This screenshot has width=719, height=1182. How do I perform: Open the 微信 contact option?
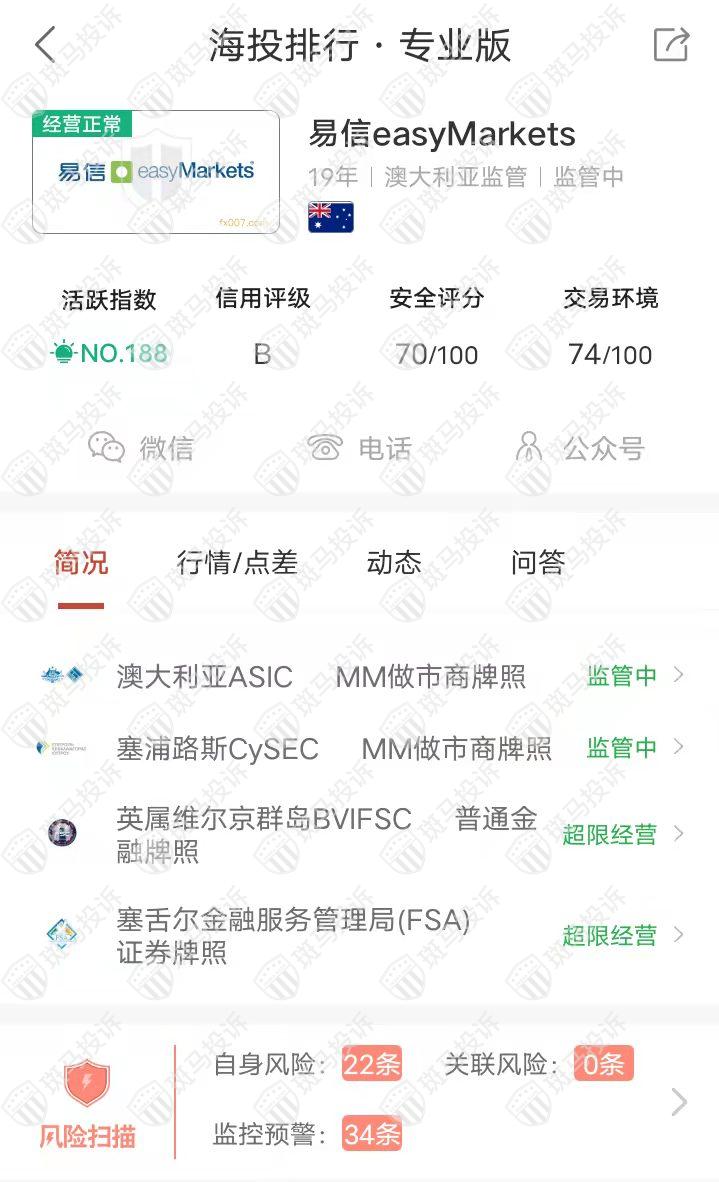point(141,447)
